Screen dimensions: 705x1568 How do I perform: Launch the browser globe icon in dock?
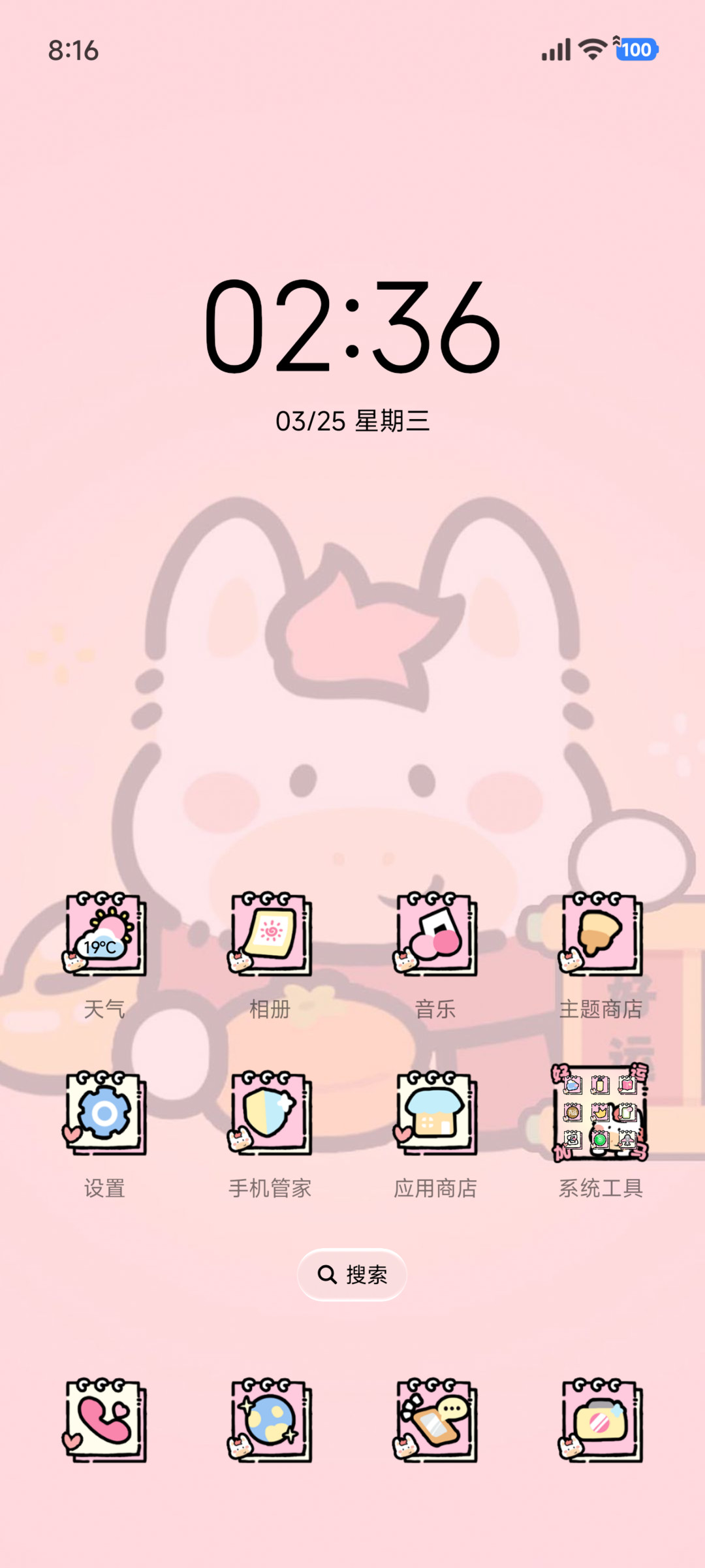[270, 1420]
